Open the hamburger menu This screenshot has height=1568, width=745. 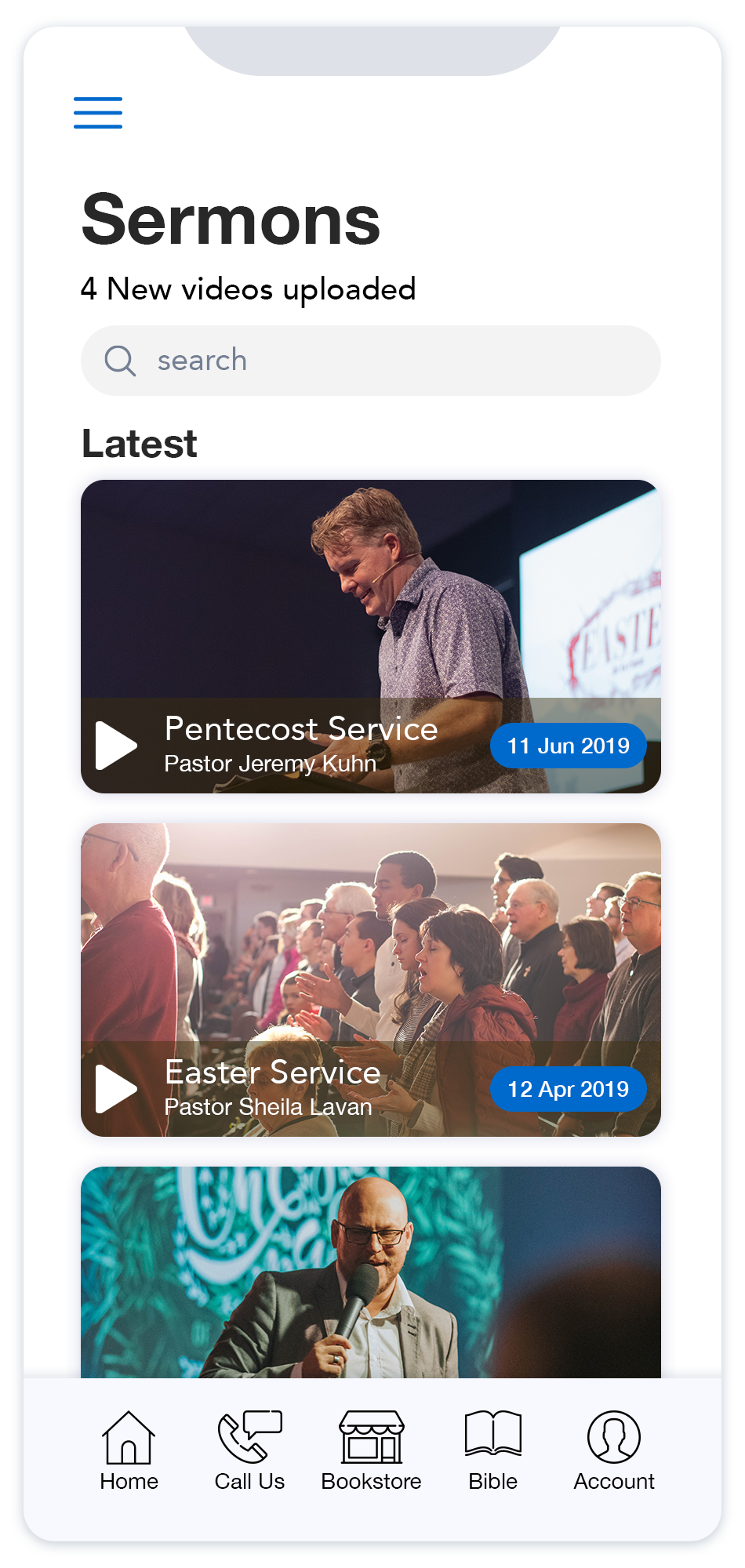(98, 113)
